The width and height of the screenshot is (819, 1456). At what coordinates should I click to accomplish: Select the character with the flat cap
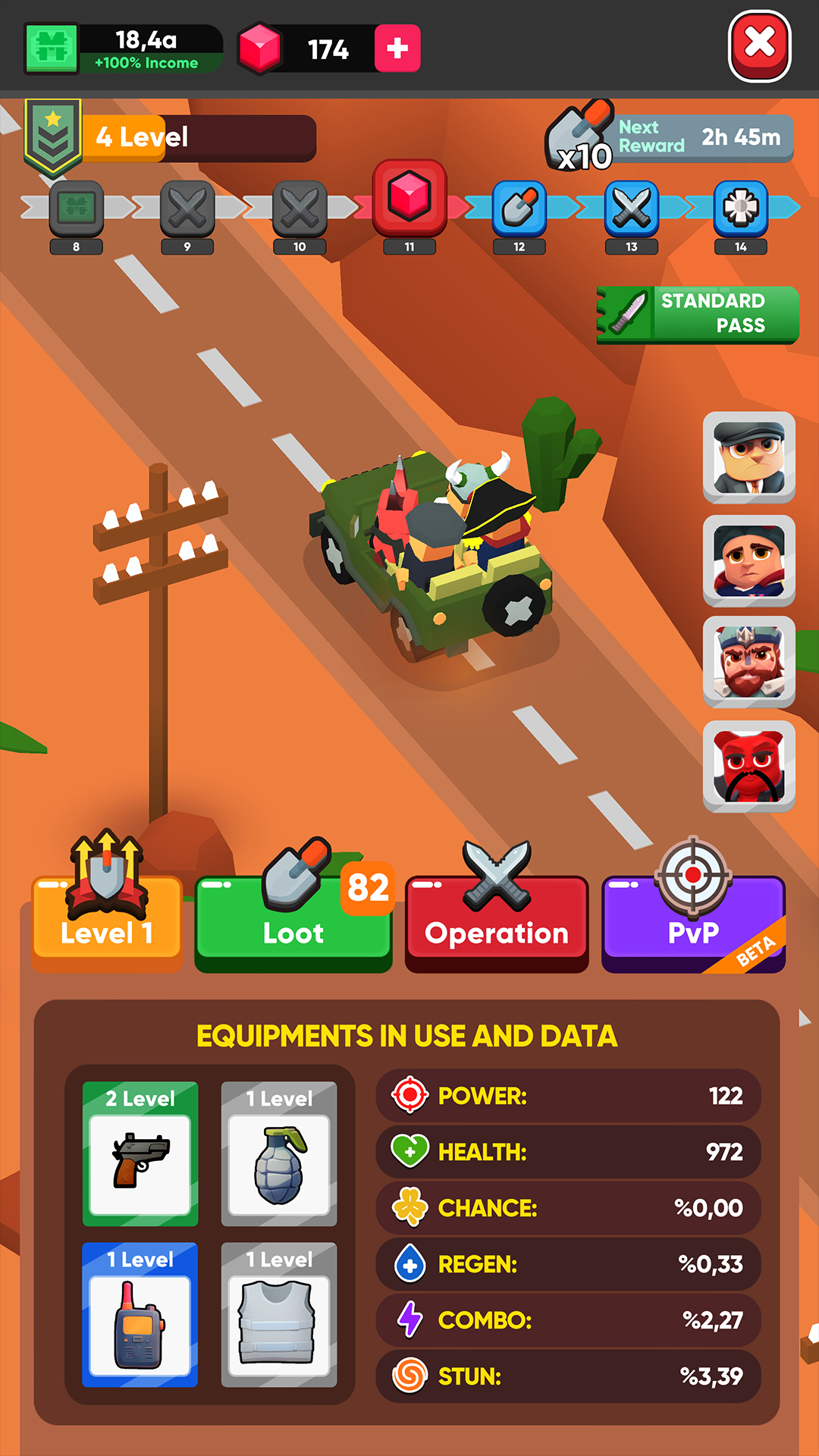(x=749, y=457)
